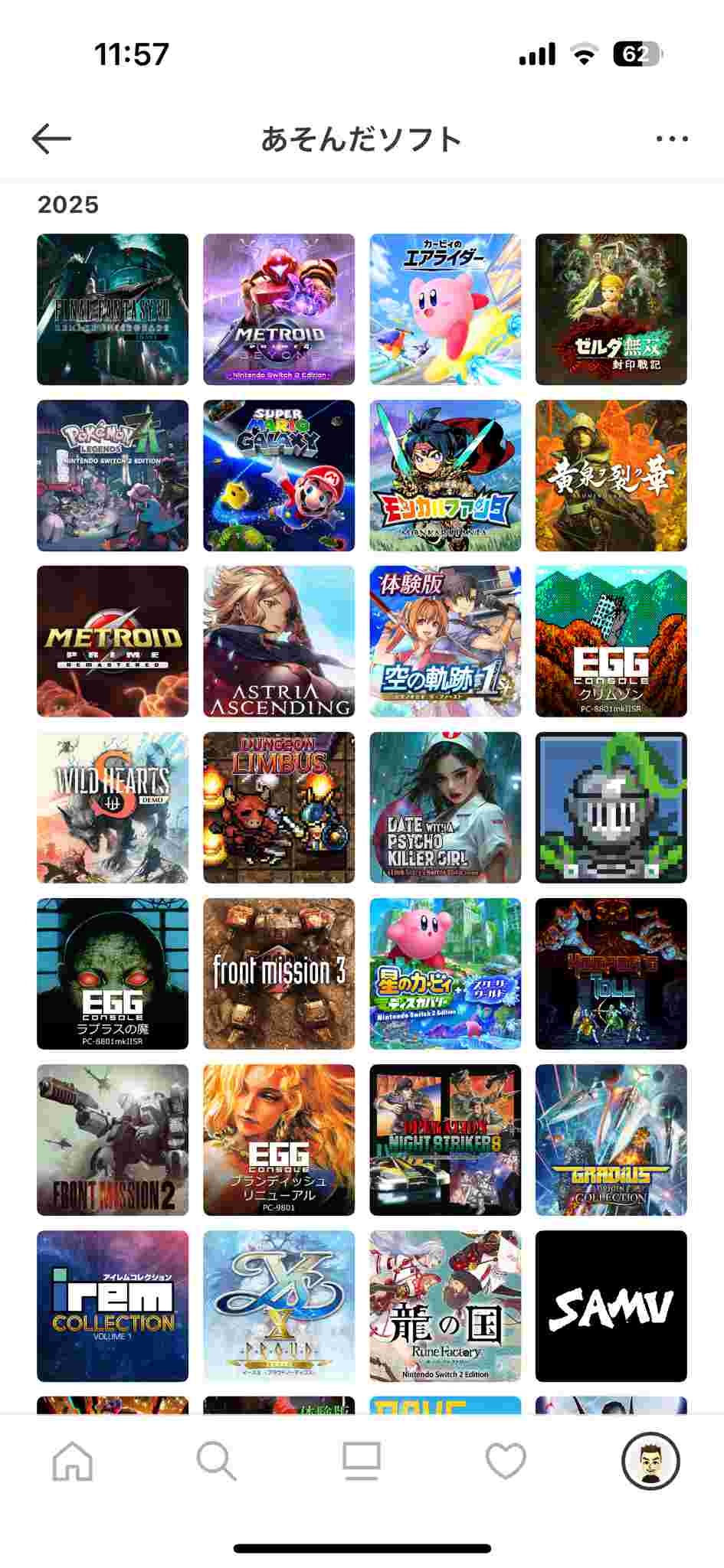
Task: Select Gradius Origins Collection
Action: click(611, 1140)
